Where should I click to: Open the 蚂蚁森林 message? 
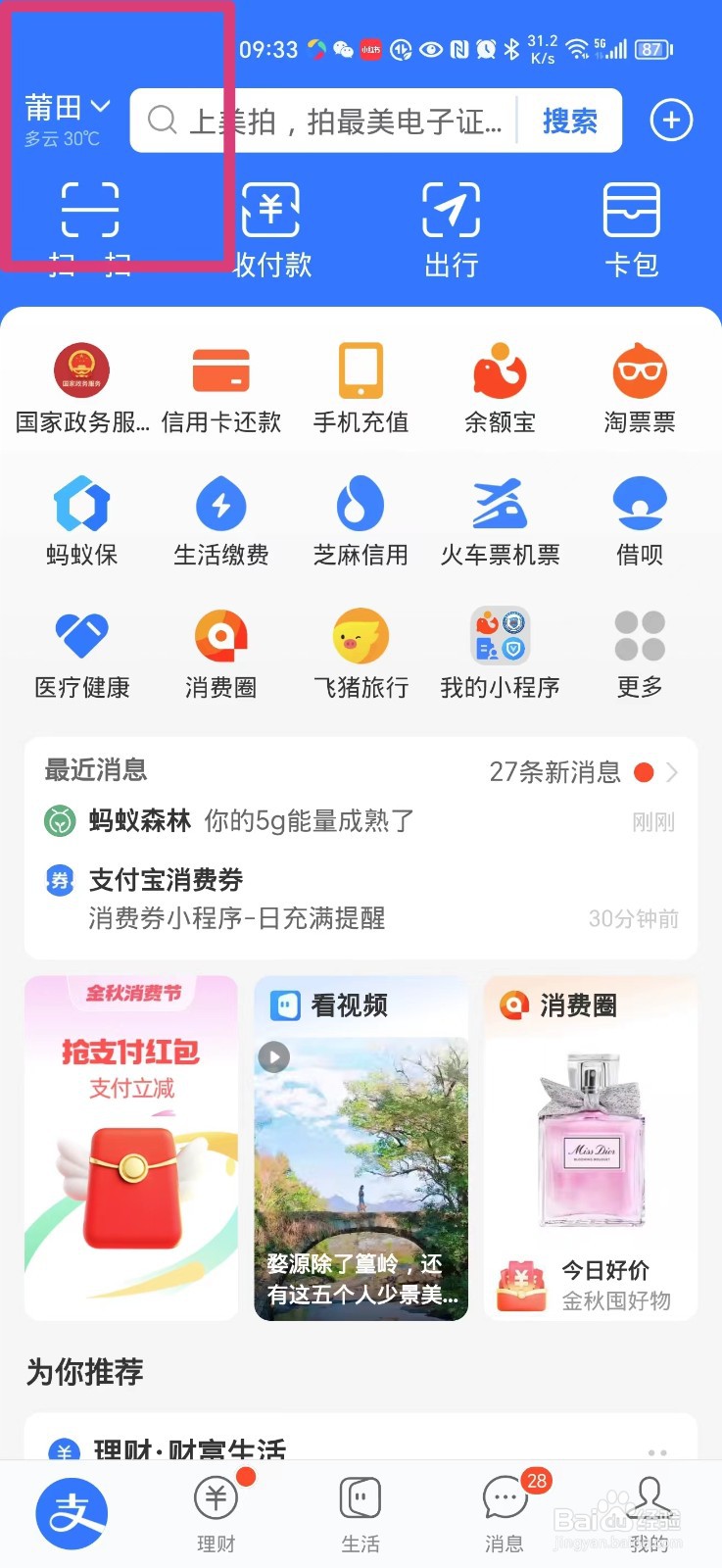(361, 821)
